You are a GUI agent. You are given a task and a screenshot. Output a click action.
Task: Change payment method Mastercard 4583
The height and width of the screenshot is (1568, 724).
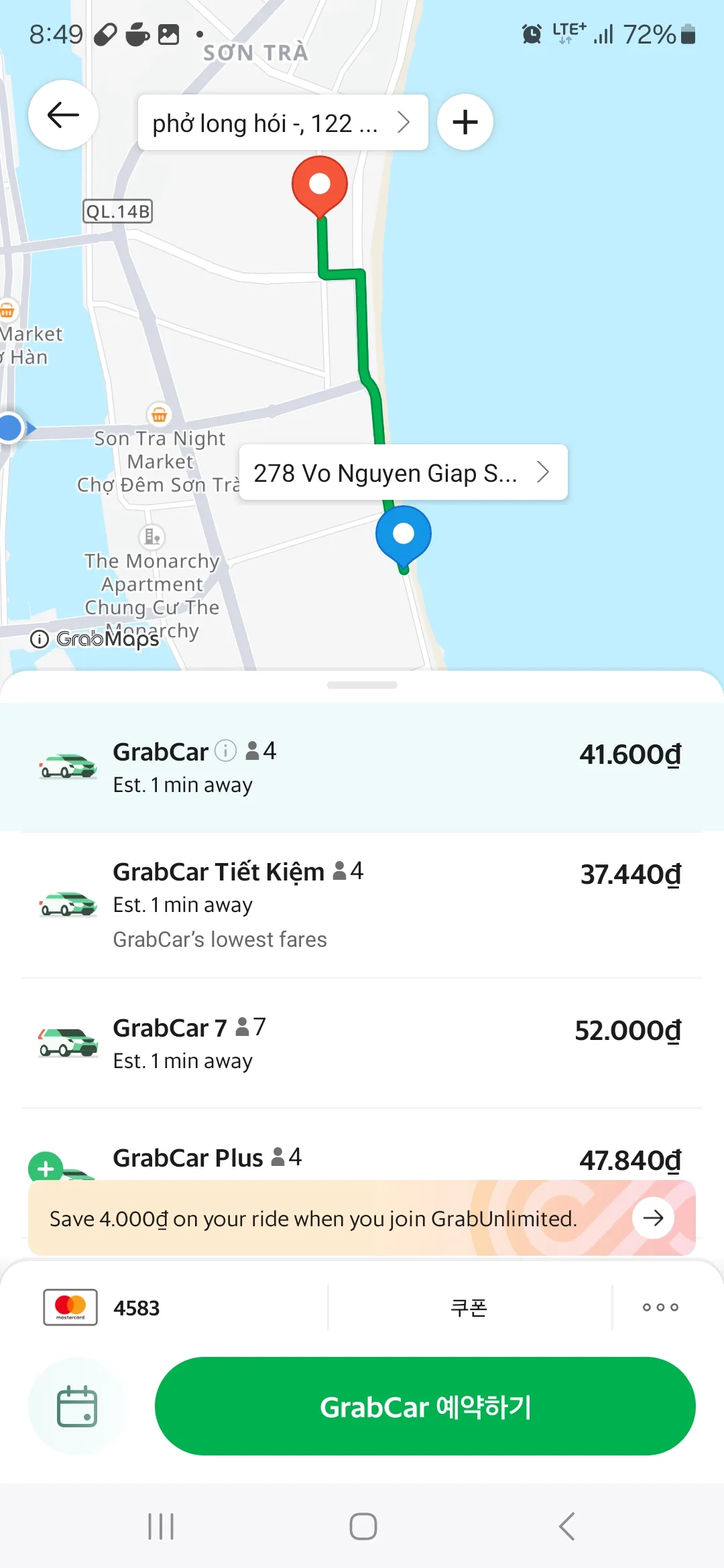[x=102, y=1307]
